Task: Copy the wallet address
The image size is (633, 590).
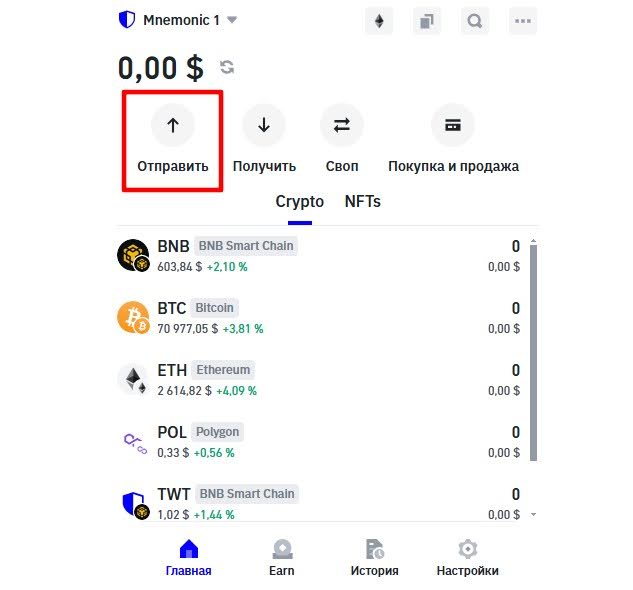Action: [427, 21]
